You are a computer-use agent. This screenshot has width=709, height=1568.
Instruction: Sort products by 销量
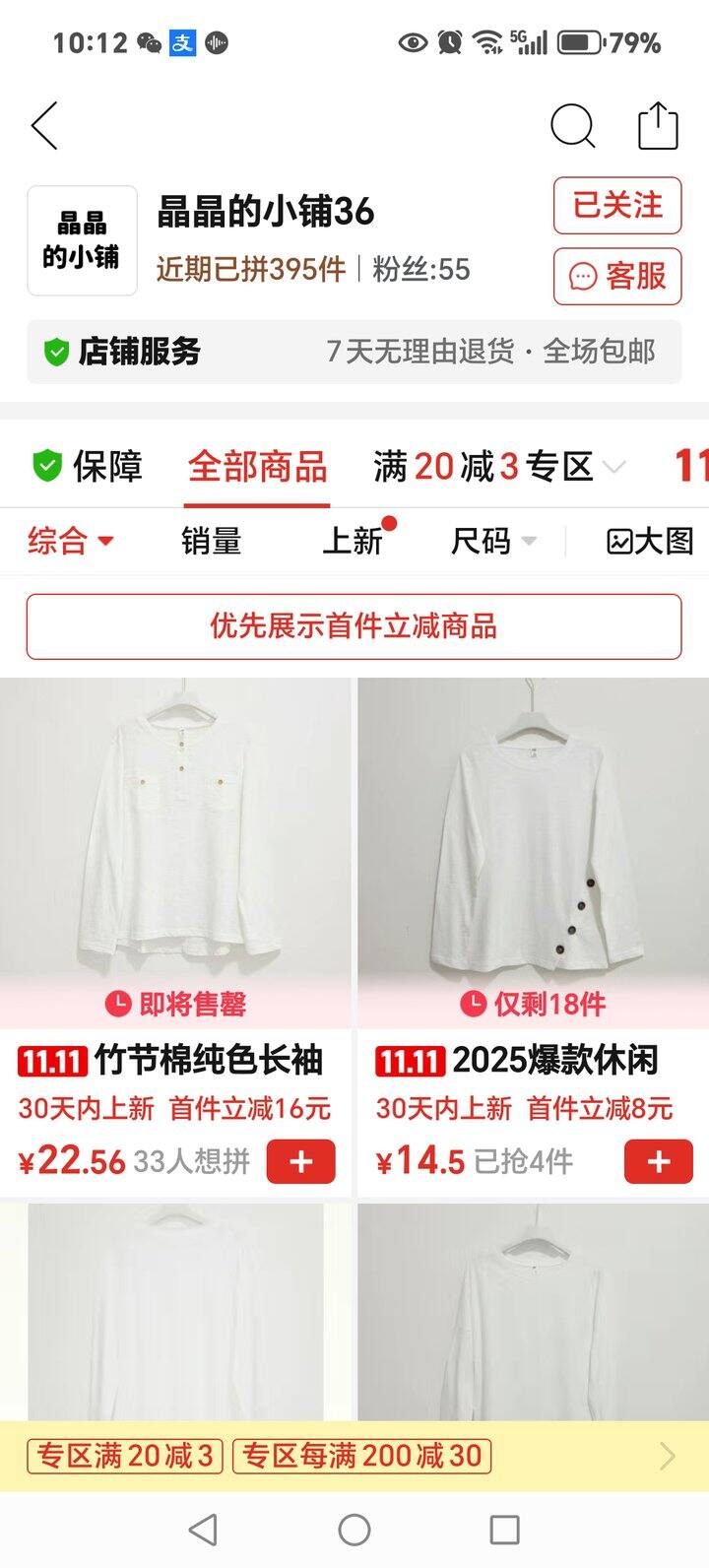tap(211, 541)
